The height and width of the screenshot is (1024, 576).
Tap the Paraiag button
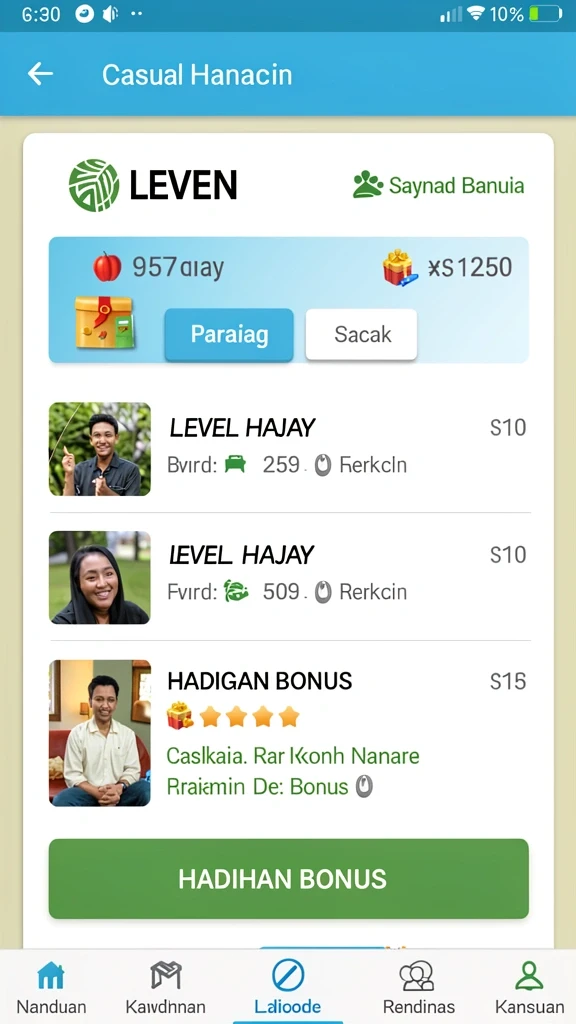click(x=229, y=334)
